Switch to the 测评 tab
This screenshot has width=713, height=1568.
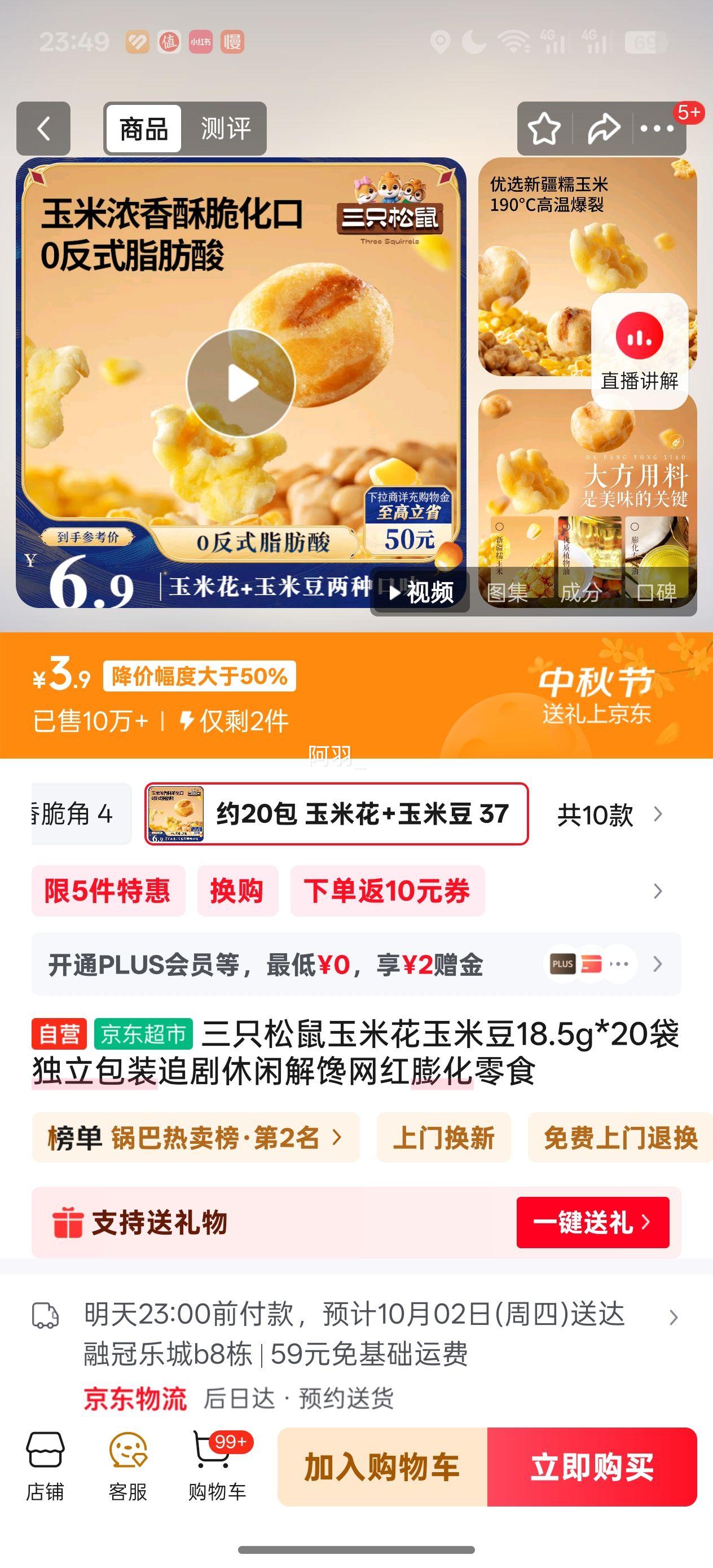225,129
